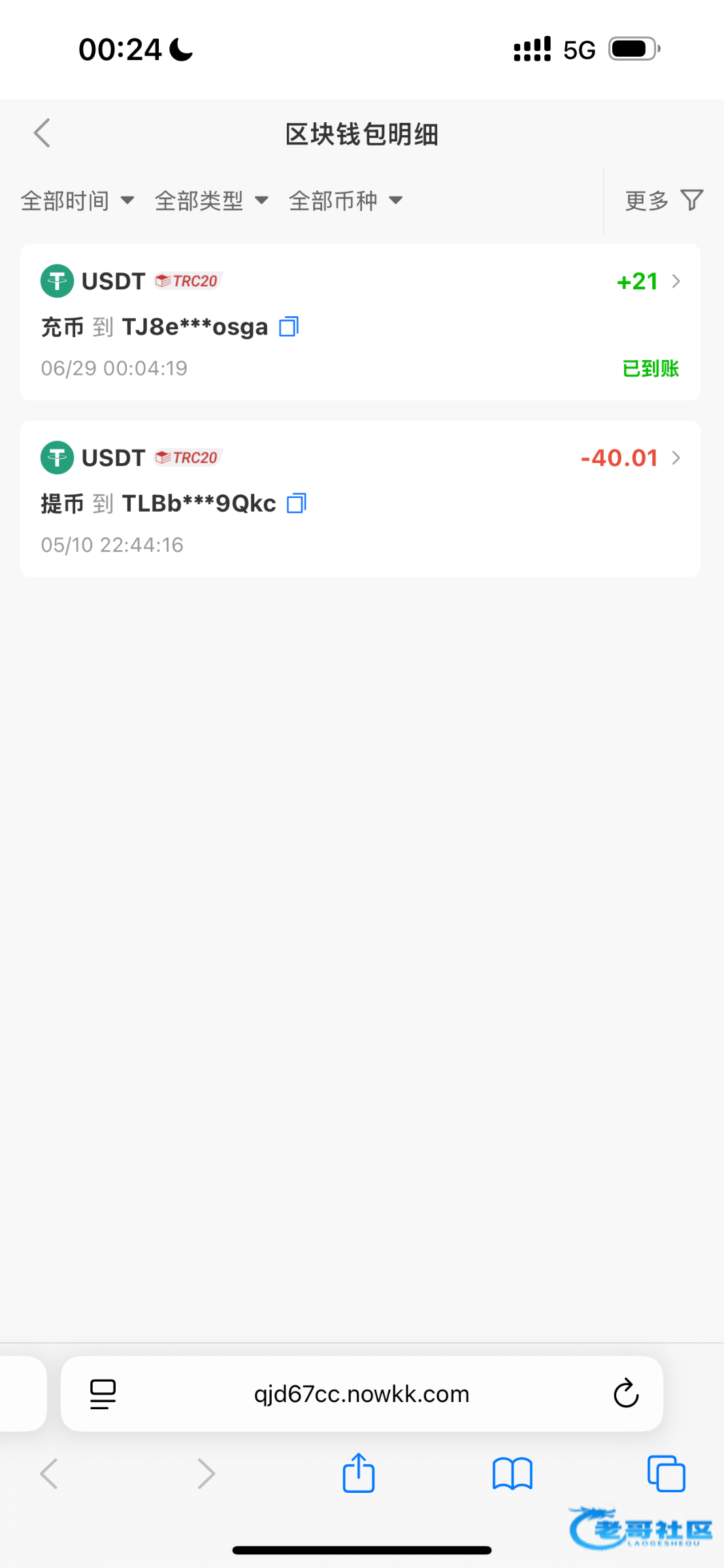724x1568 pixels.
Task: Expand the 全部币种 currency filter
Action: [346, 201]
